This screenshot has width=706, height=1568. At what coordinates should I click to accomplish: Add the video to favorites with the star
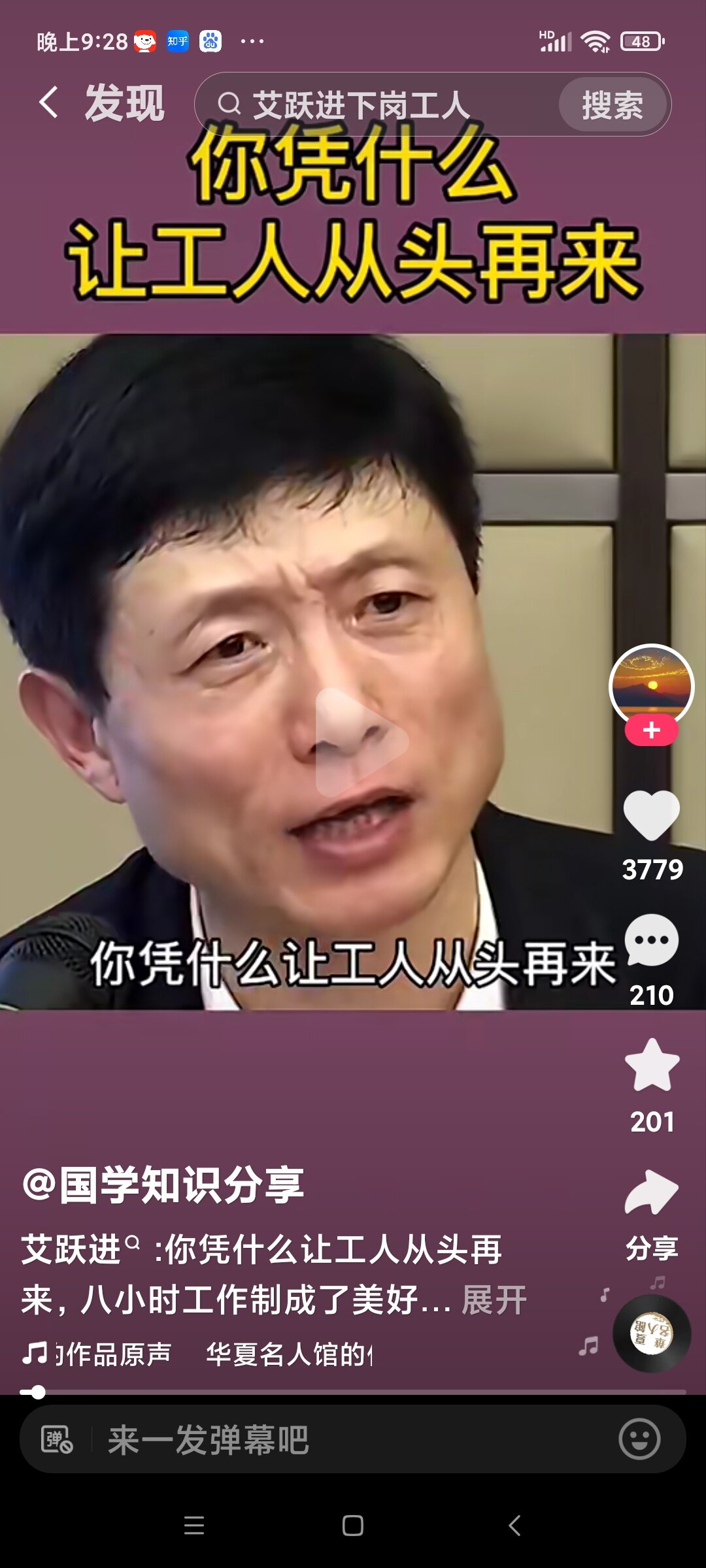(651, 1066)
